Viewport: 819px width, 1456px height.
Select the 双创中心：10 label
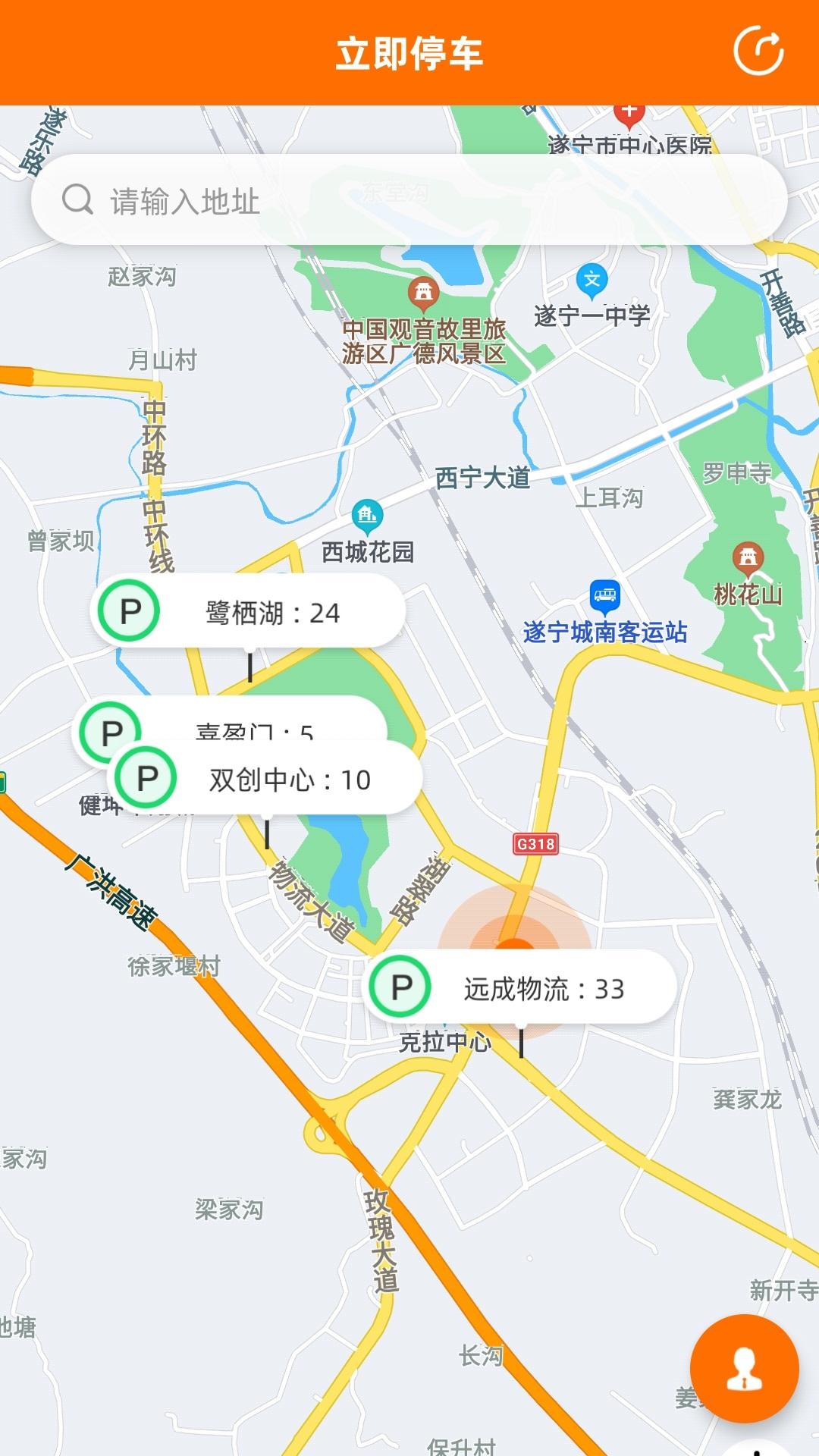[x=288, y=779]
